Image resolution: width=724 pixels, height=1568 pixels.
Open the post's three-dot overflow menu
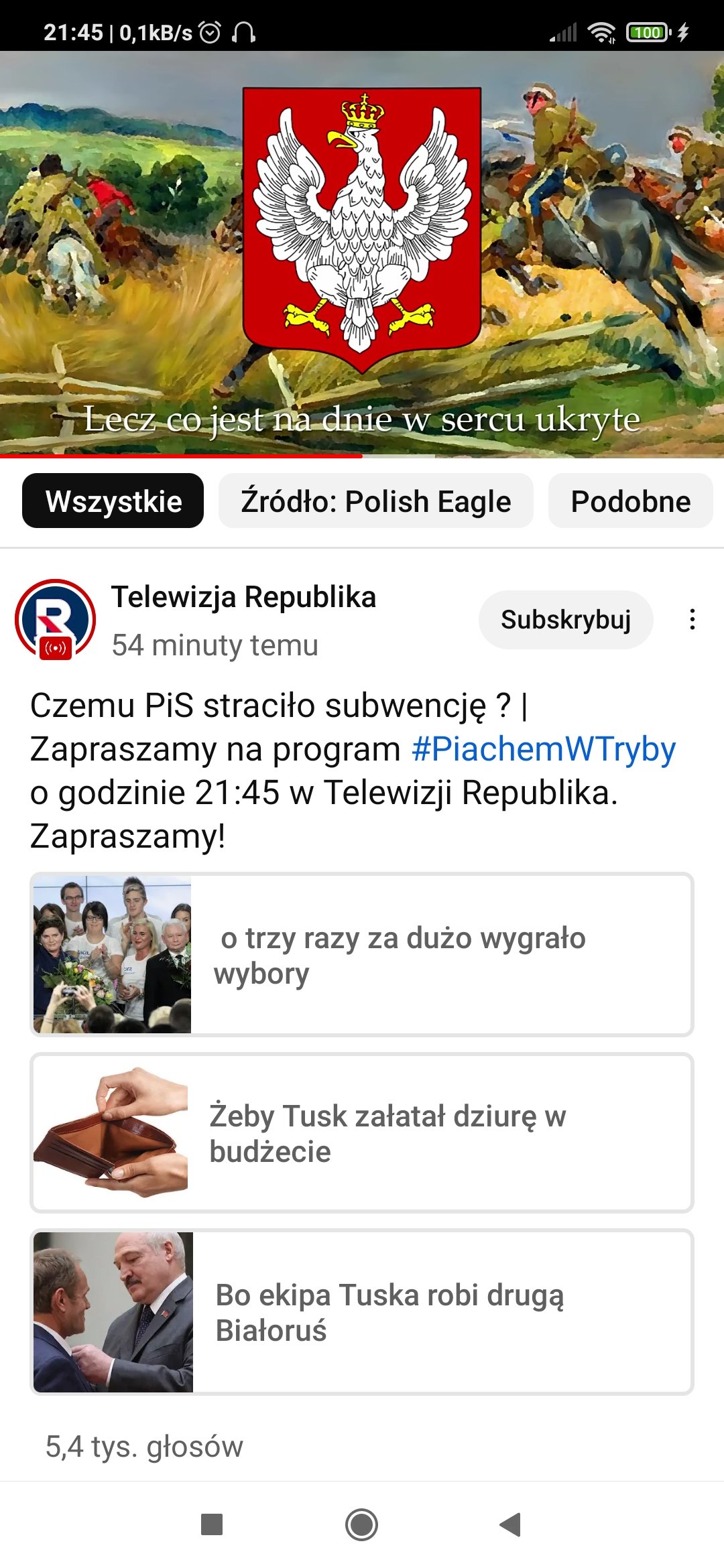pos(692,619)
